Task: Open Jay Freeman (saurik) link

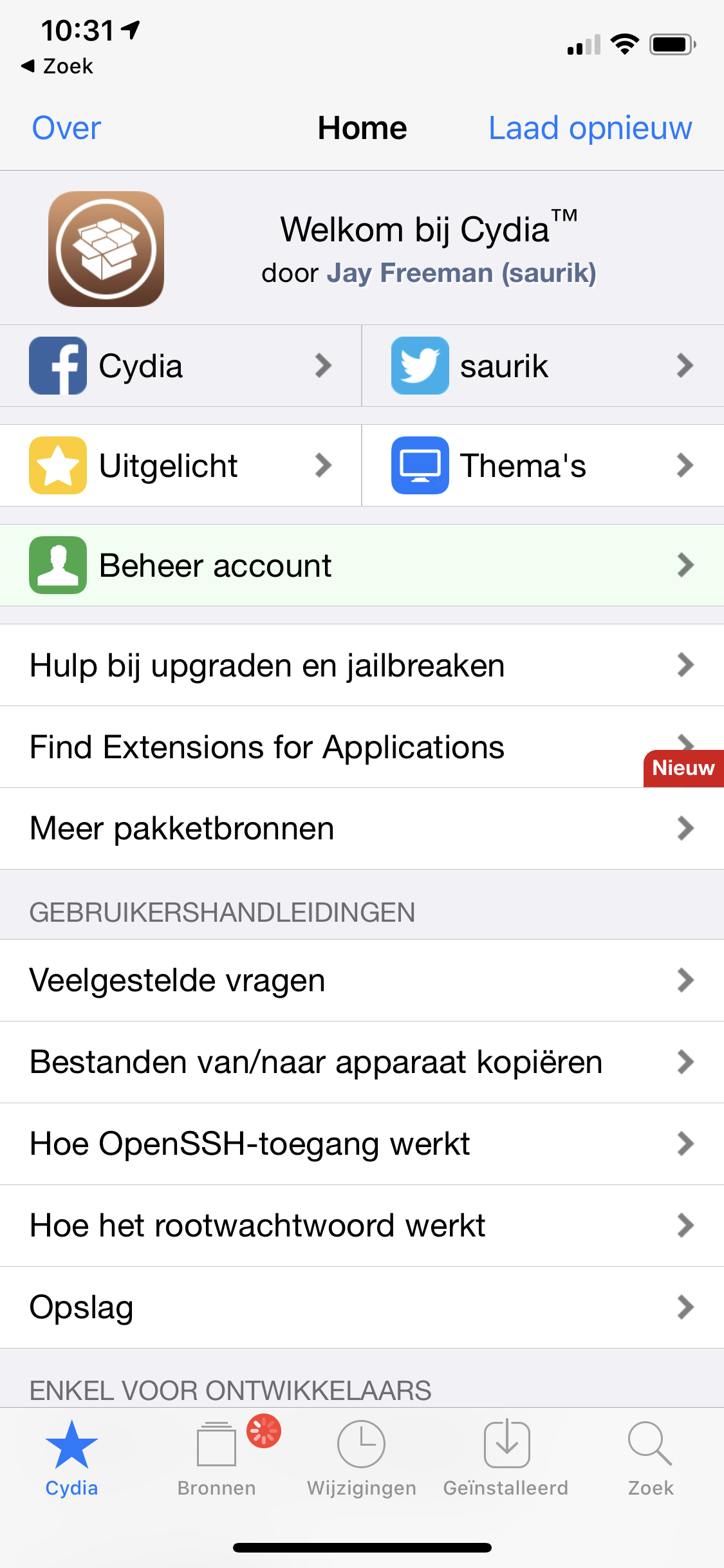Action: click(461, 273)
